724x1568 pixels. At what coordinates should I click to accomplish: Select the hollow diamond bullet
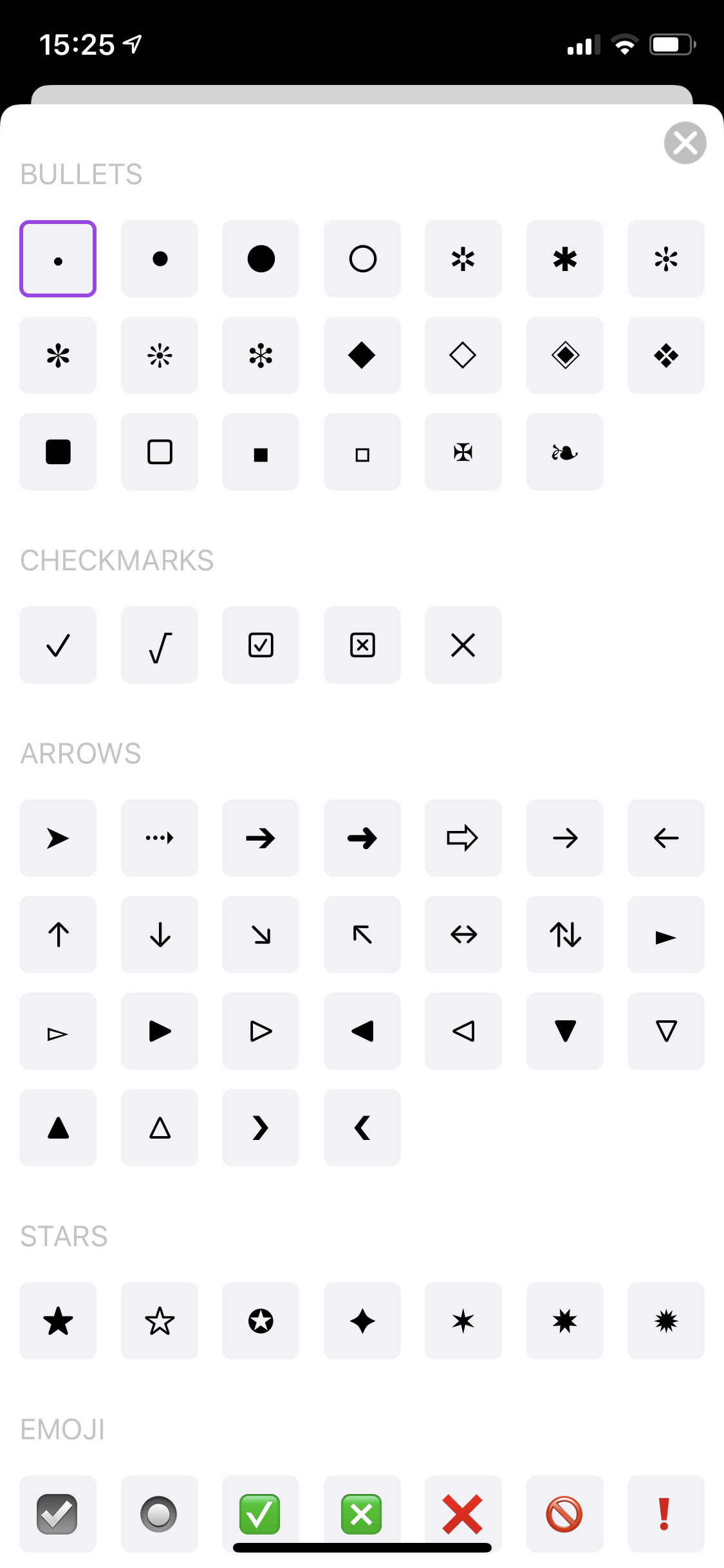click(463, 355)
